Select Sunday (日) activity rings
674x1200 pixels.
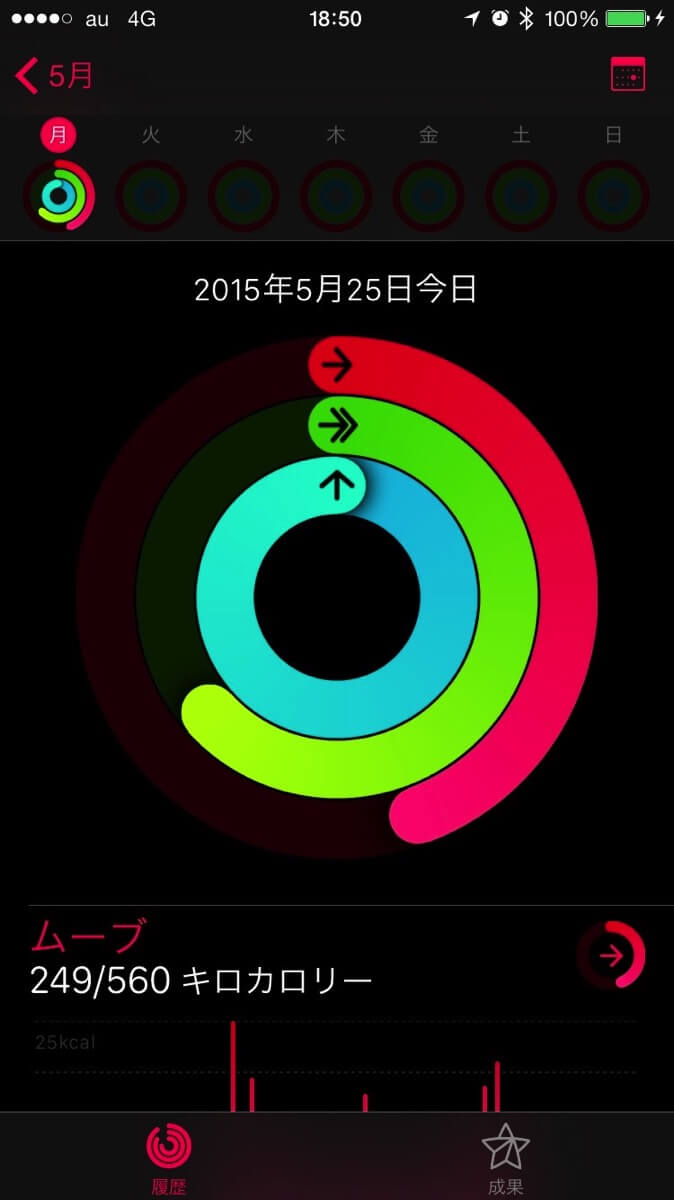(x=613, y=195)
